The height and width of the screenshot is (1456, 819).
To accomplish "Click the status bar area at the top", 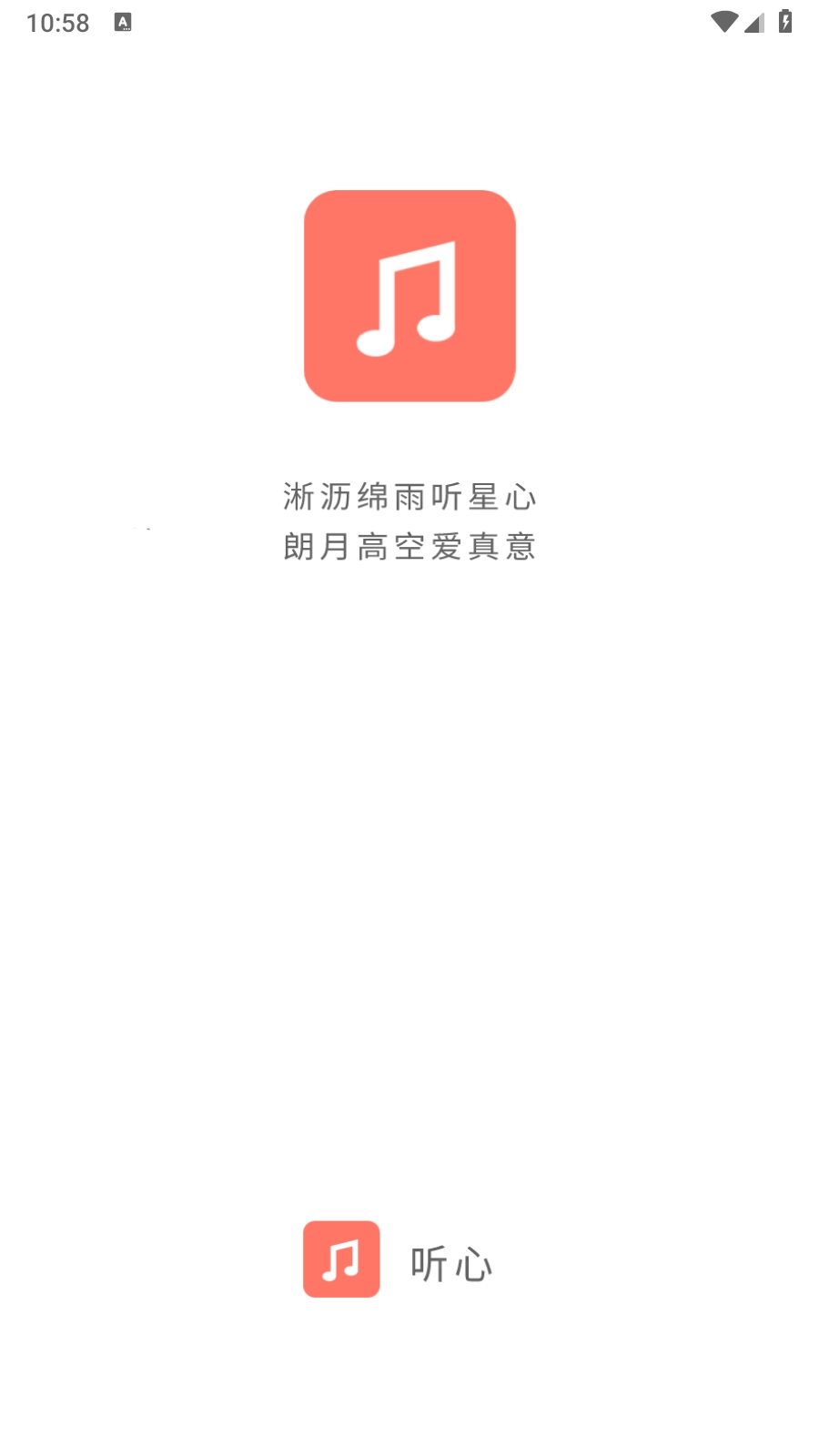I will 409,22.
